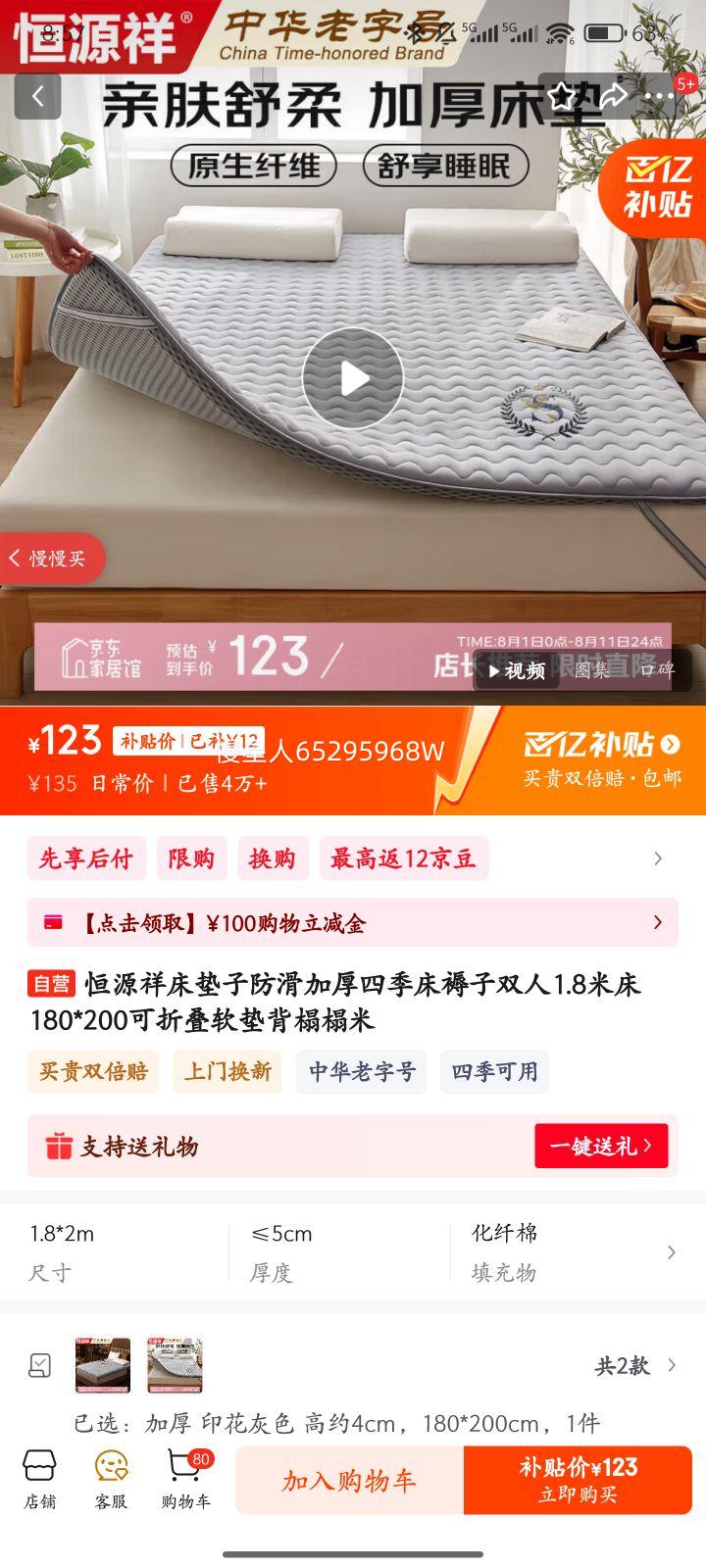Tap the back arrow at top left
Image resolution: width=706 pixels, height=1568 pixels.
pyautogui.click(x=38, y=95)
